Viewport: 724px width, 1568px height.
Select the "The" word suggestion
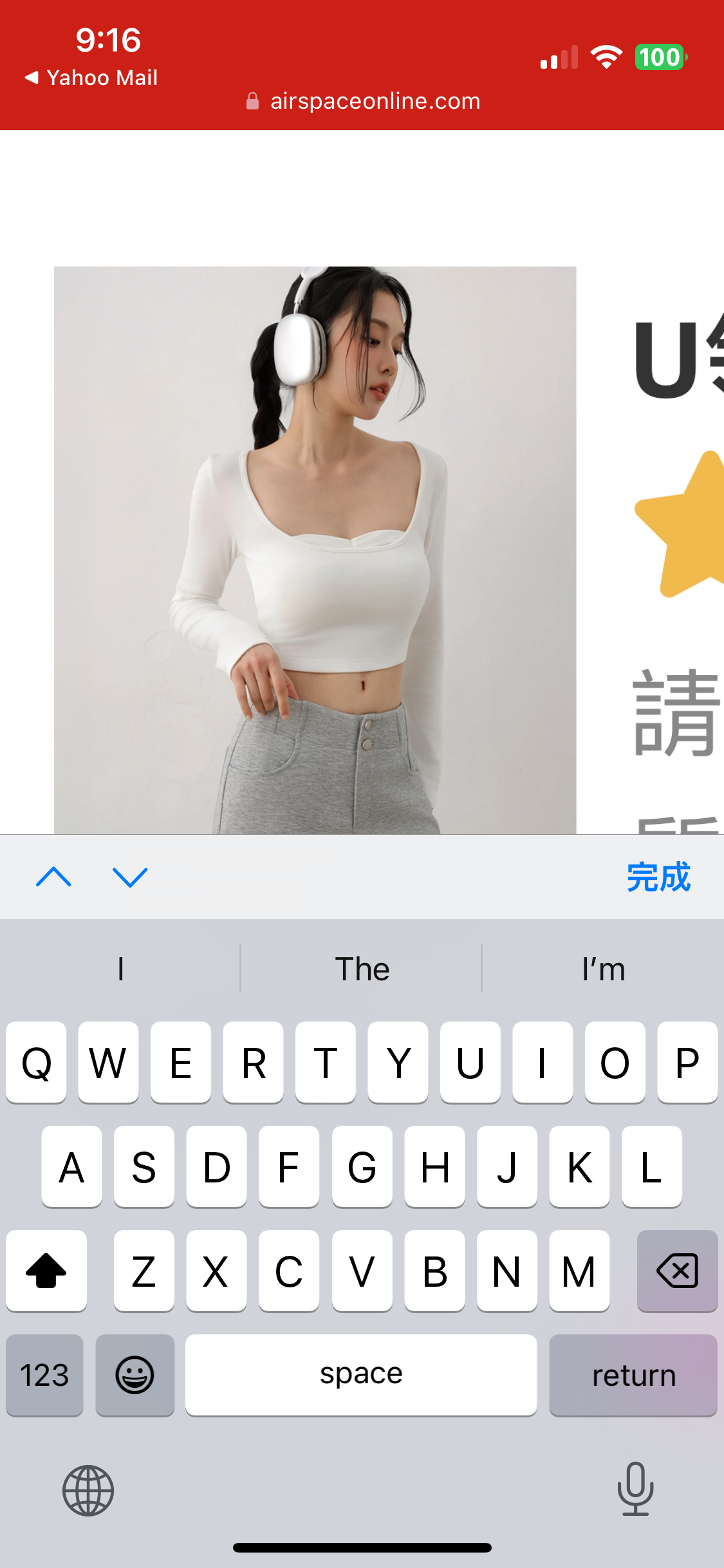(x=362, y=969)
